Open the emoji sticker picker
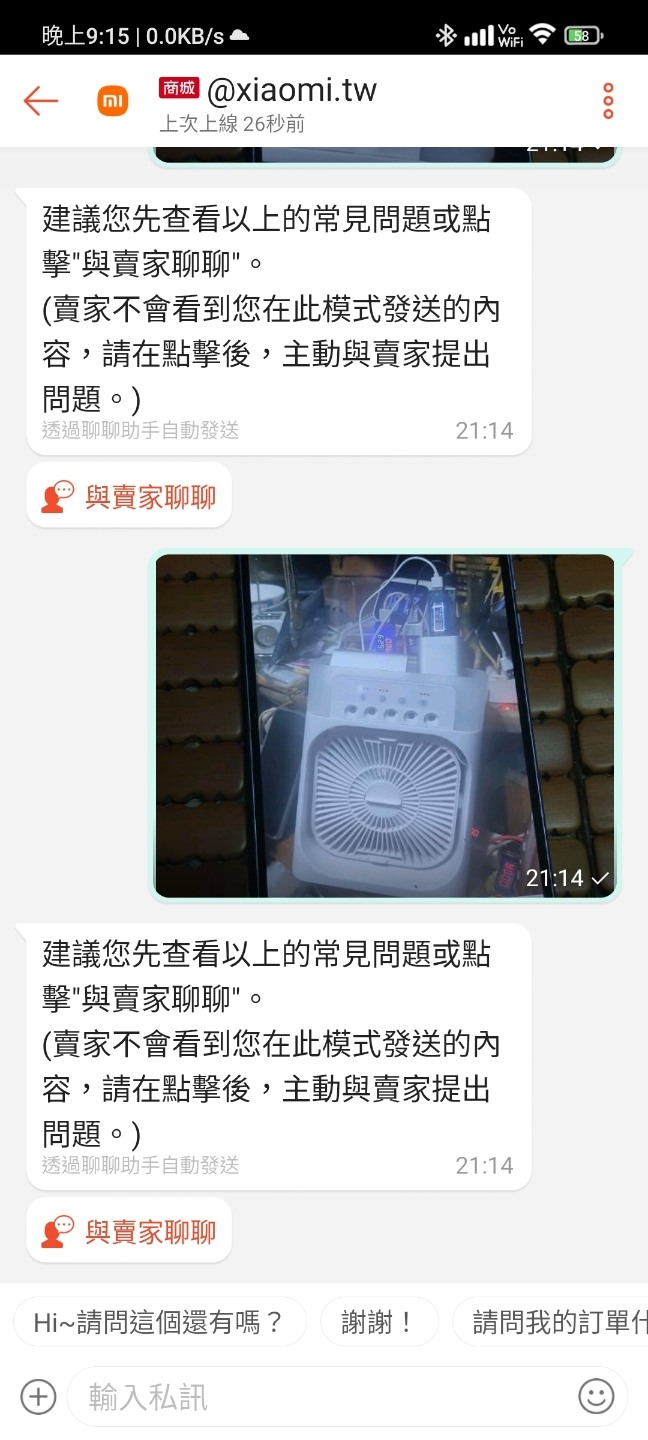Screen dimensions: 648x1440 tap(597, 1396)
